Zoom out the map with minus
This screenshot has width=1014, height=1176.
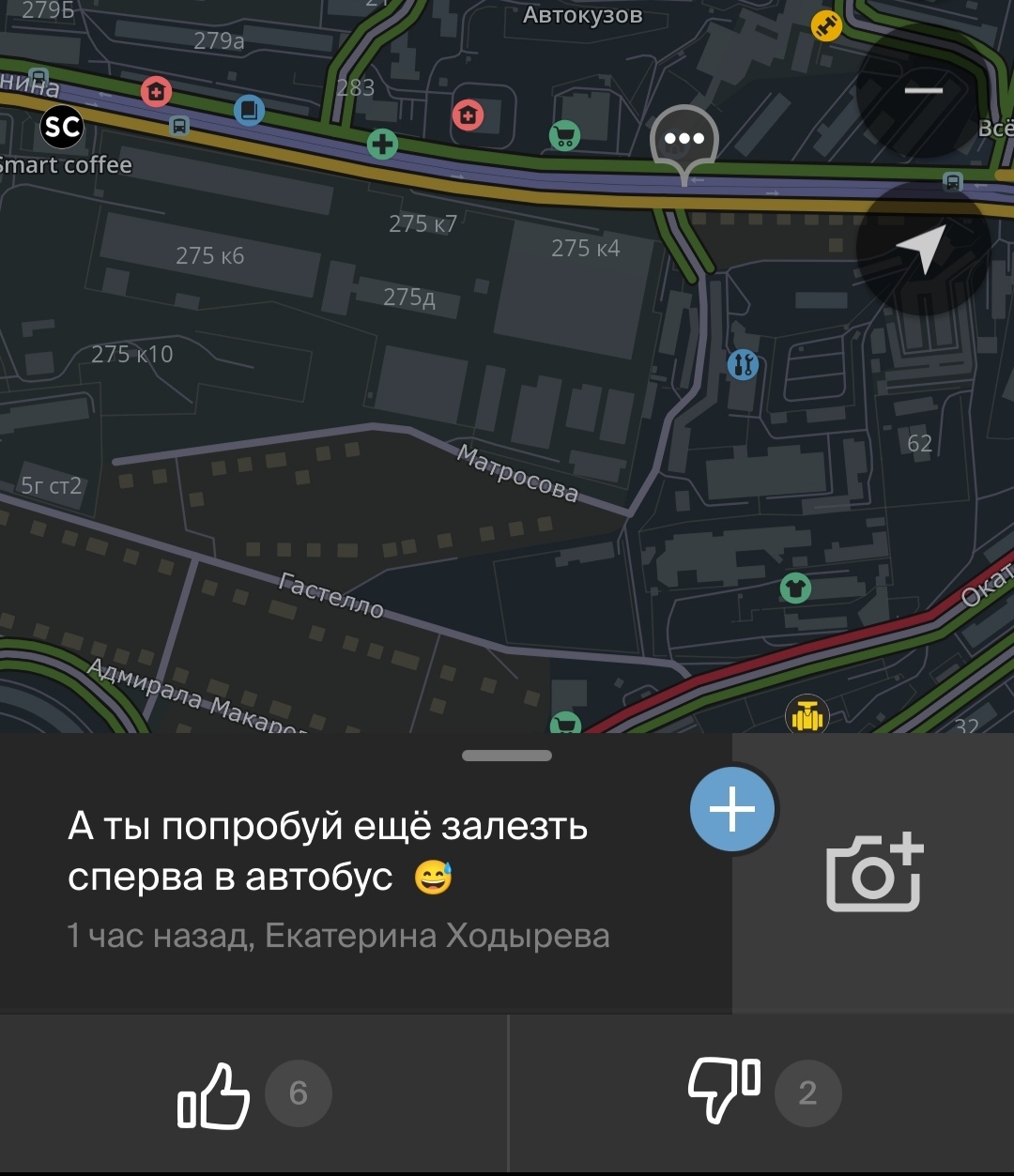point(924,90)
